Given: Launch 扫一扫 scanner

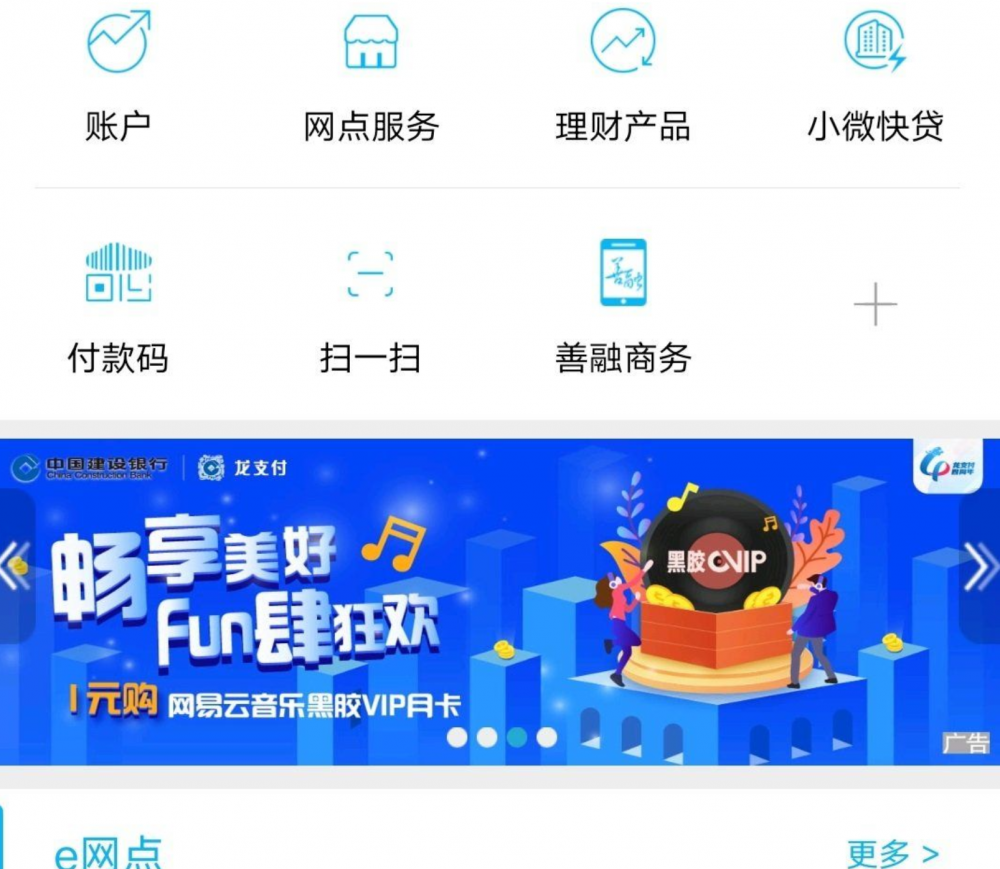Looking at the screenshot, I should (371, 305).
